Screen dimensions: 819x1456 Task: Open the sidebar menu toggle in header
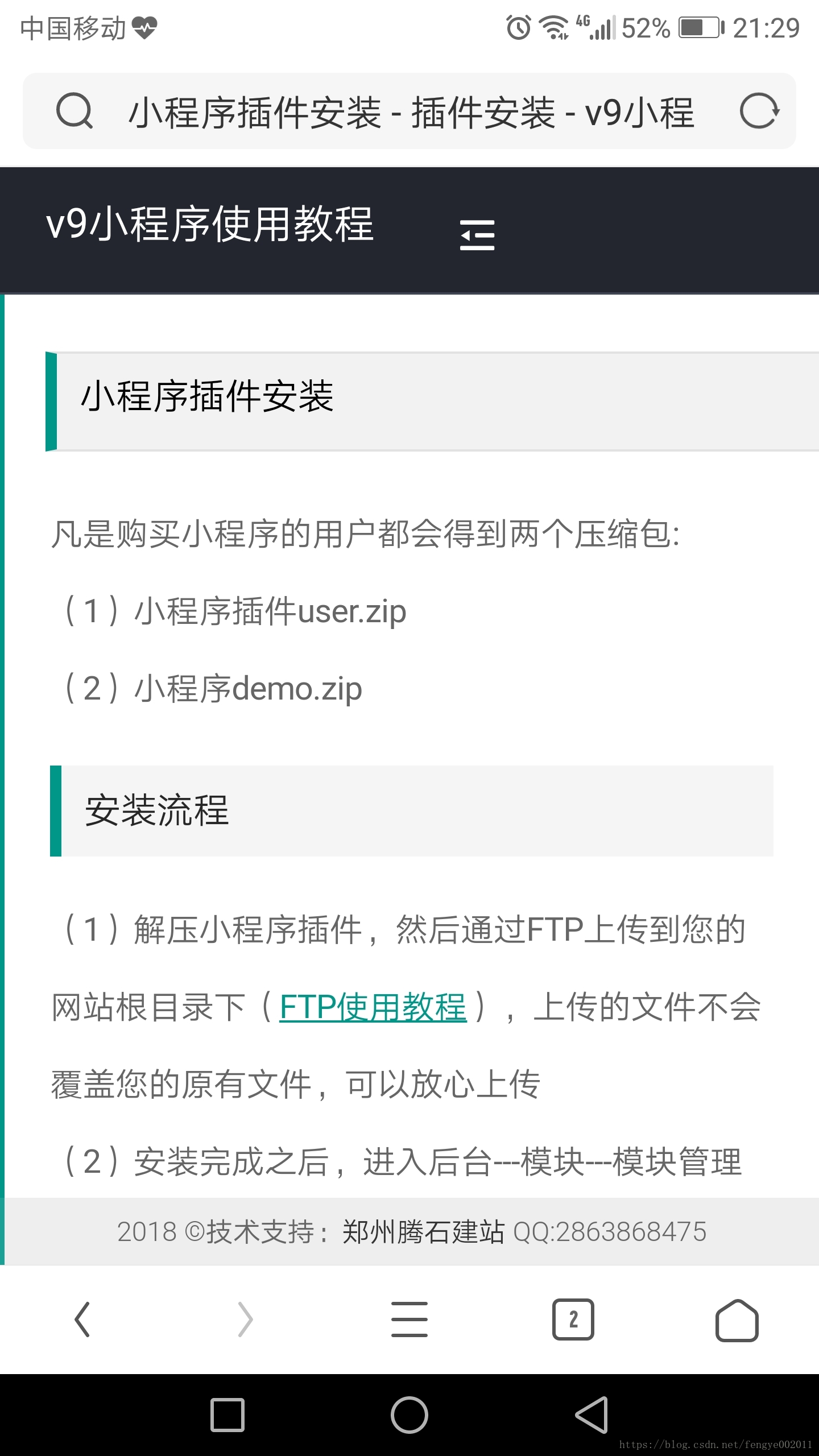(x=477, y=234)
